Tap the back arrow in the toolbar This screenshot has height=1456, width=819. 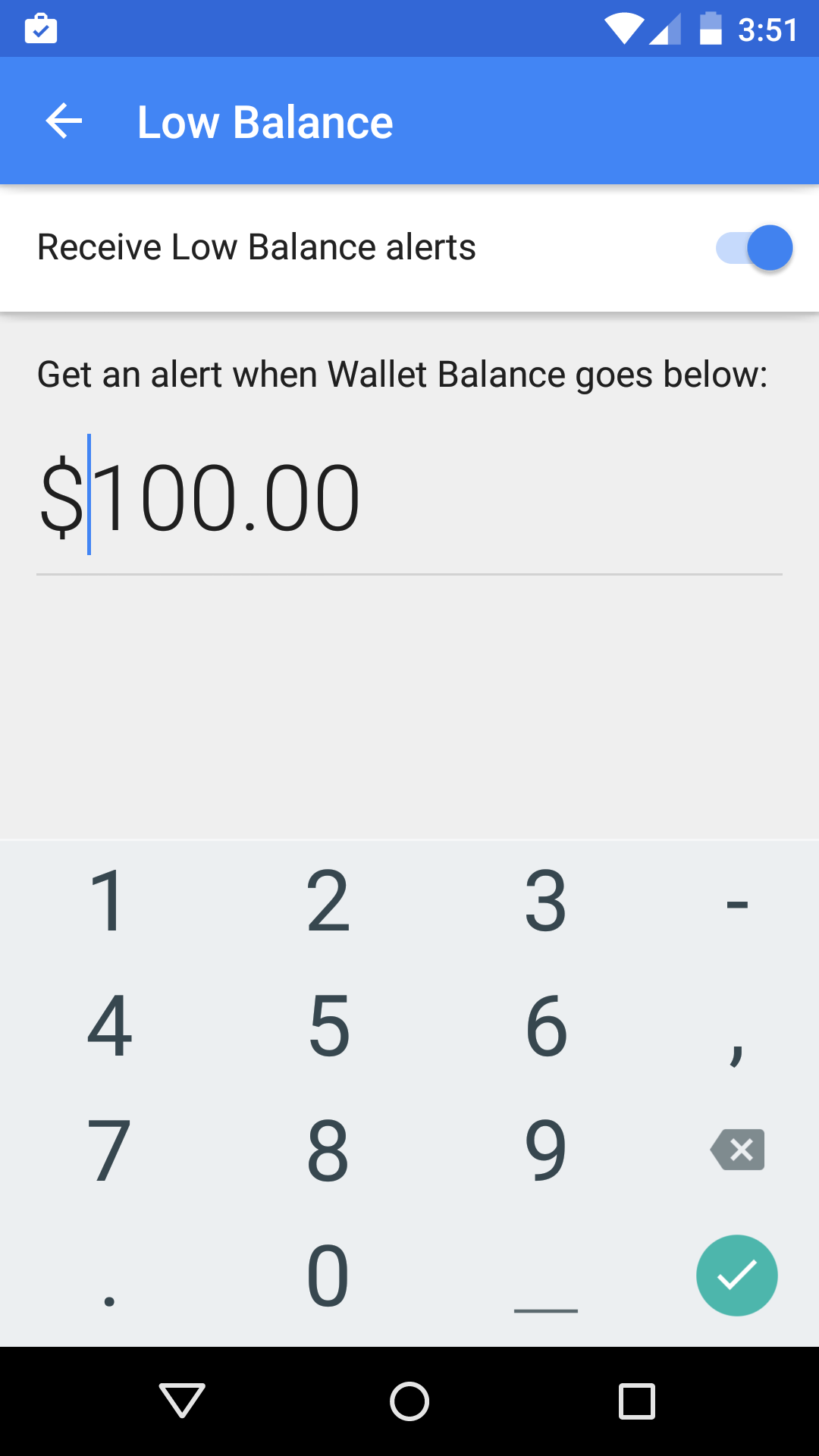coord(63,121)
